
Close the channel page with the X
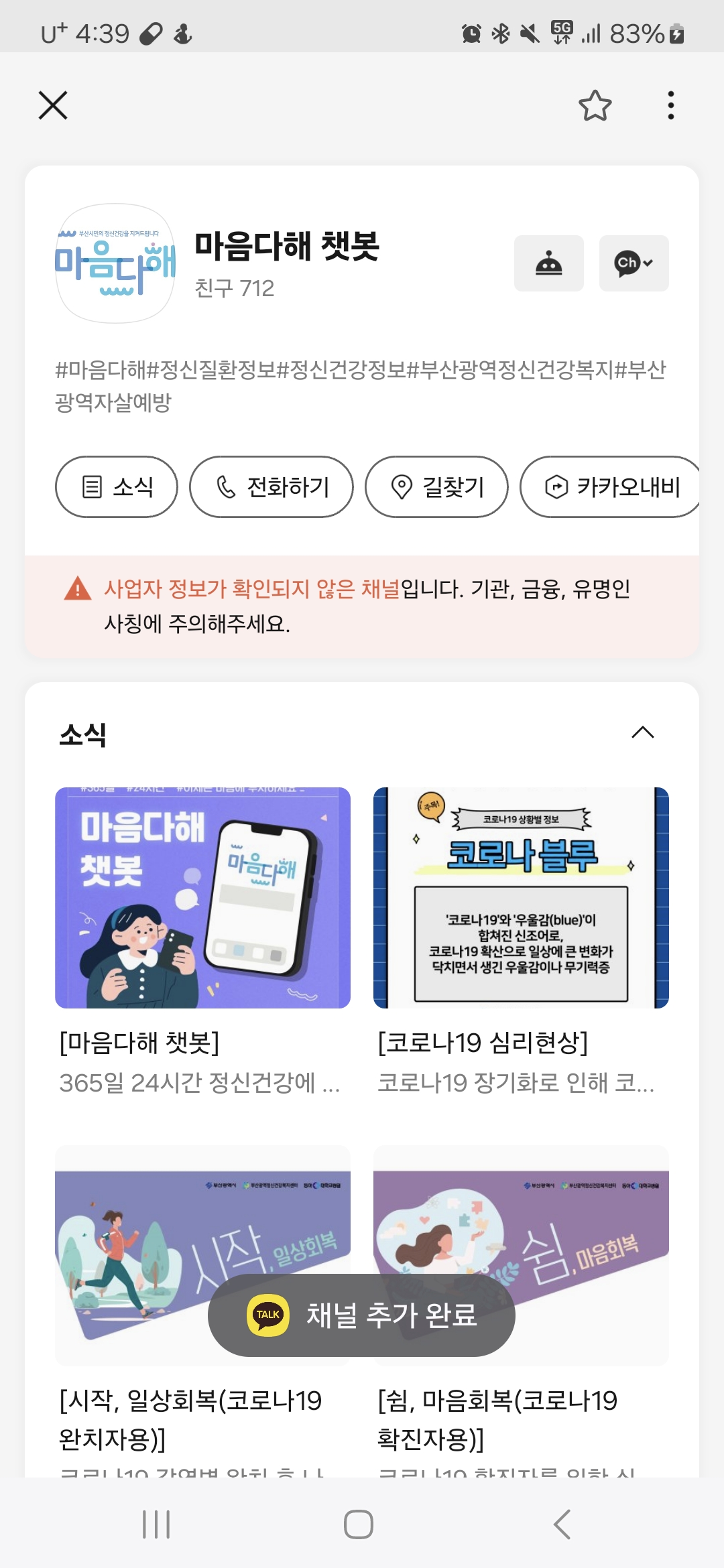pyautogui.click(x=53, y=105)
